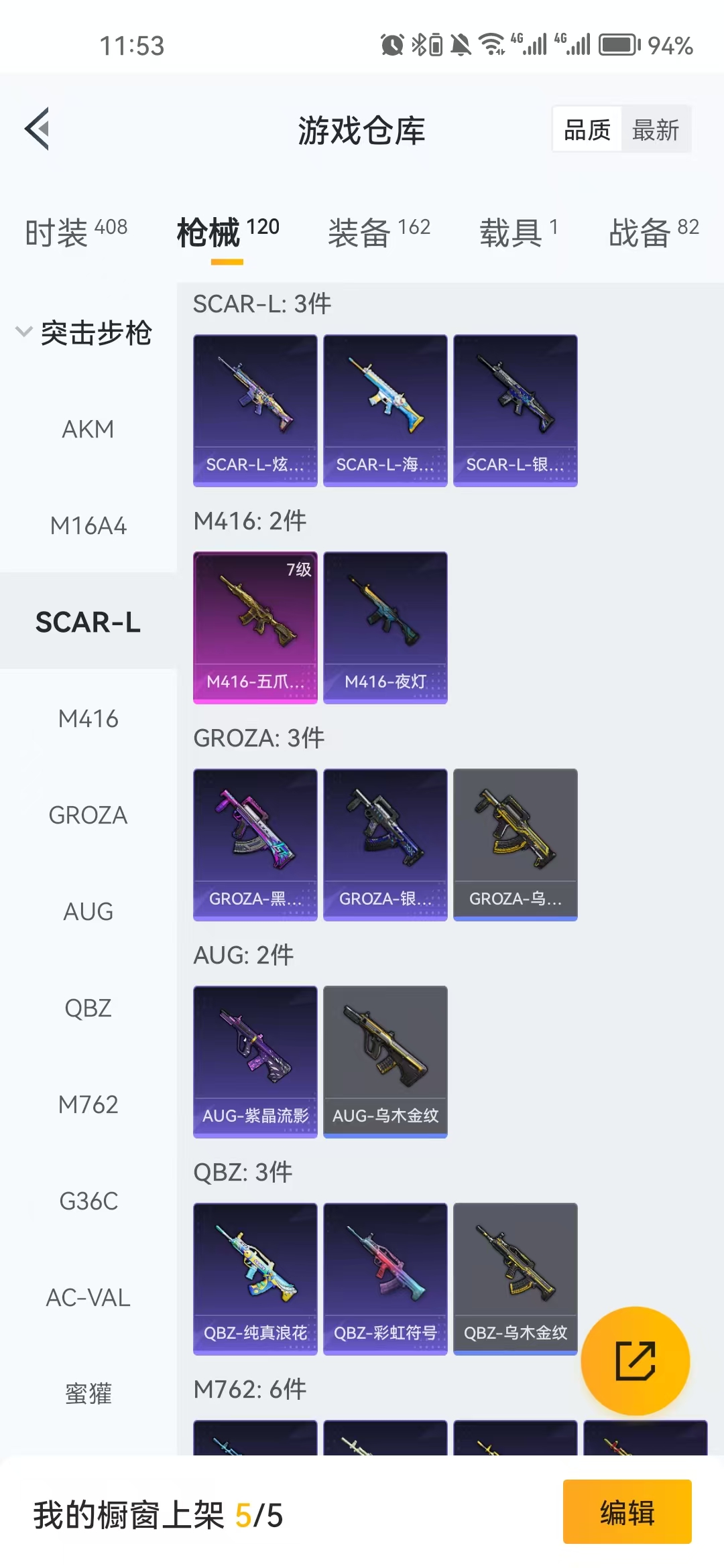This screenshot has width=724, height=1568.
Task: Collapse the 突击步枪 category
Action: 84,332
